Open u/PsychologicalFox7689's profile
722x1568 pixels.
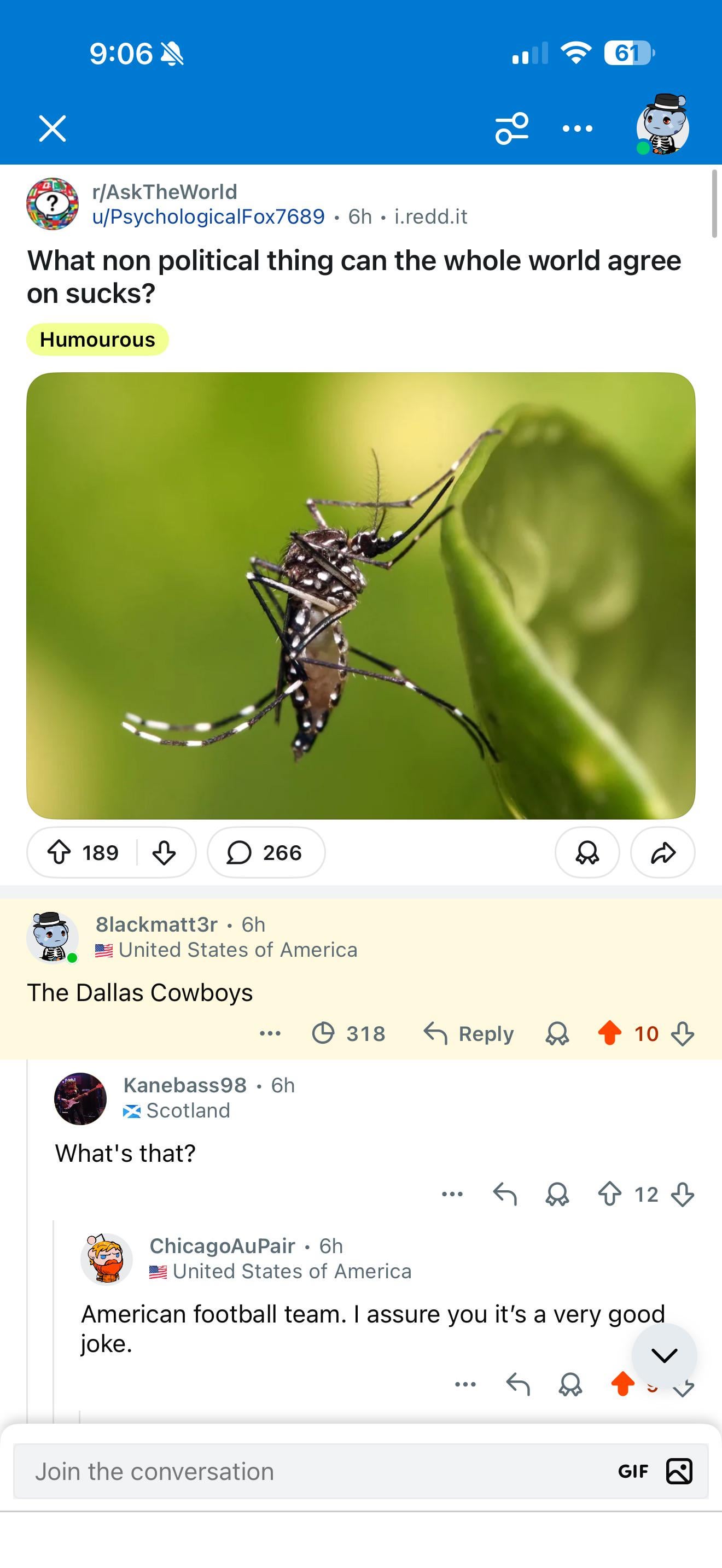[x=208, y=217]
